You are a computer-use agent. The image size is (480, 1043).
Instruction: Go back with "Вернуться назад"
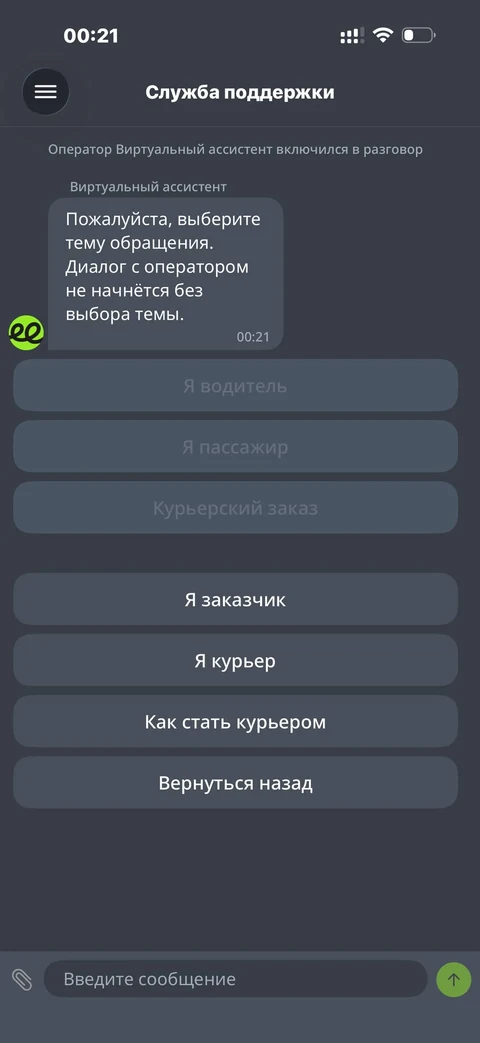235,783
